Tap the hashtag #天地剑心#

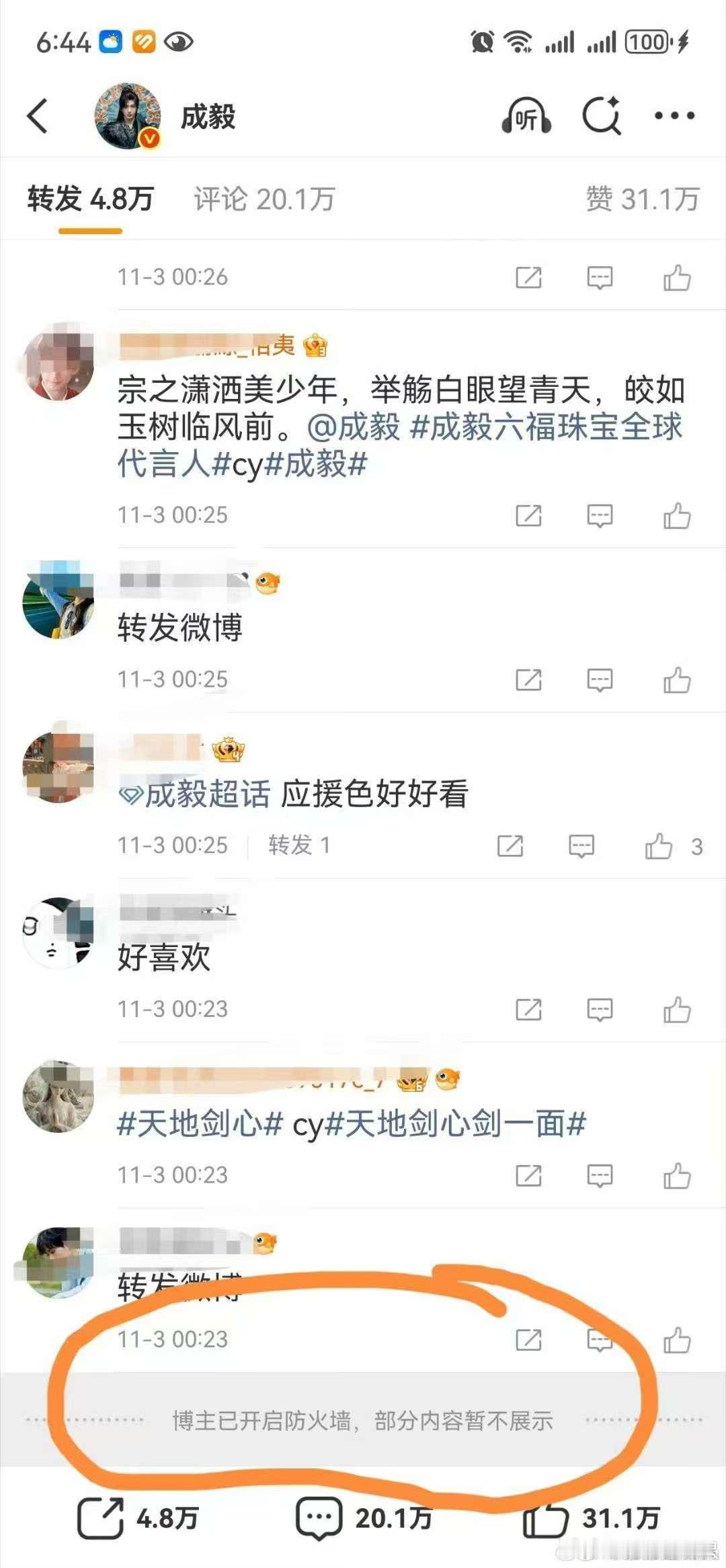tap(198, 1122)
